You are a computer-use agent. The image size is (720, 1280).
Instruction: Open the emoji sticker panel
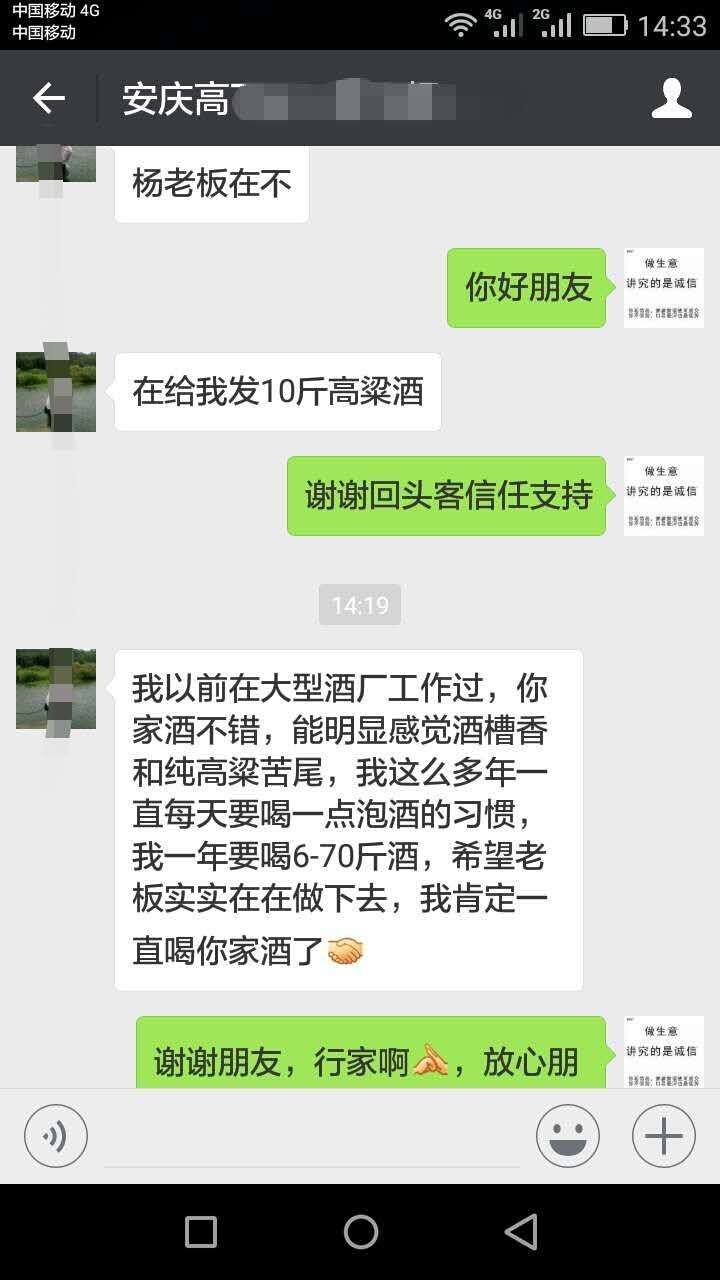click(x=567, y=1136)
